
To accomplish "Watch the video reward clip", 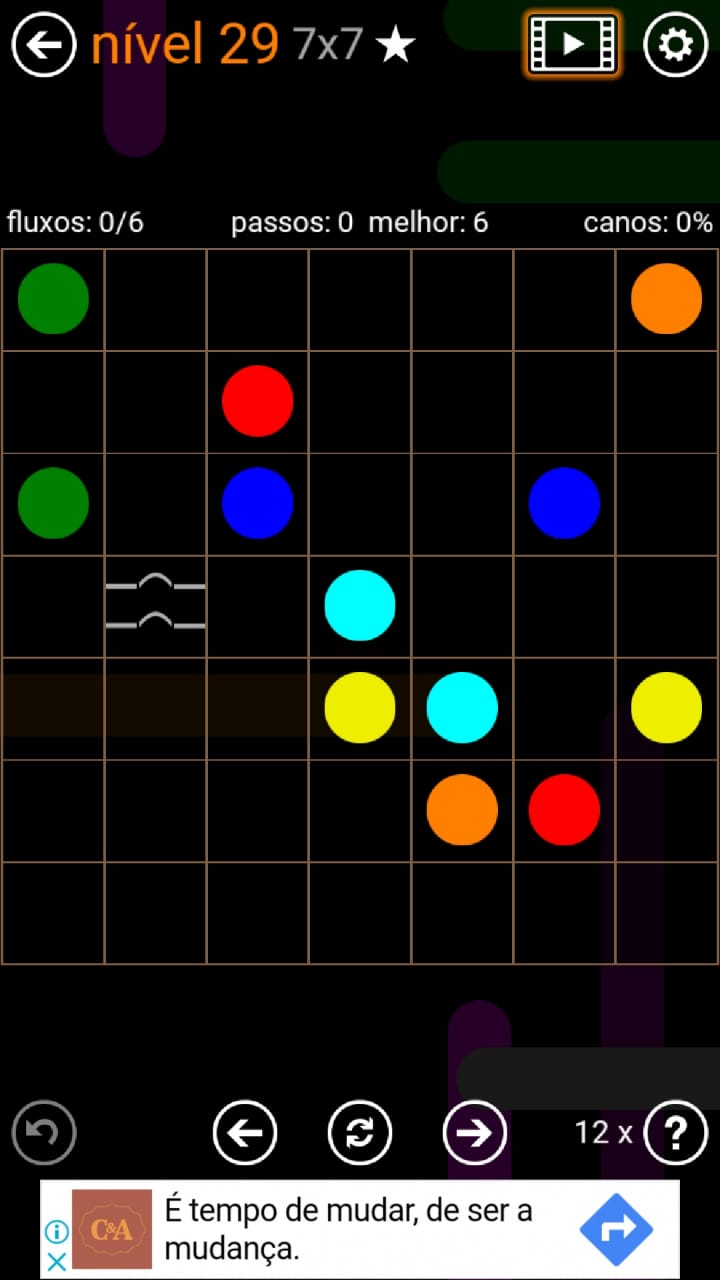I will tap(573, 44).
